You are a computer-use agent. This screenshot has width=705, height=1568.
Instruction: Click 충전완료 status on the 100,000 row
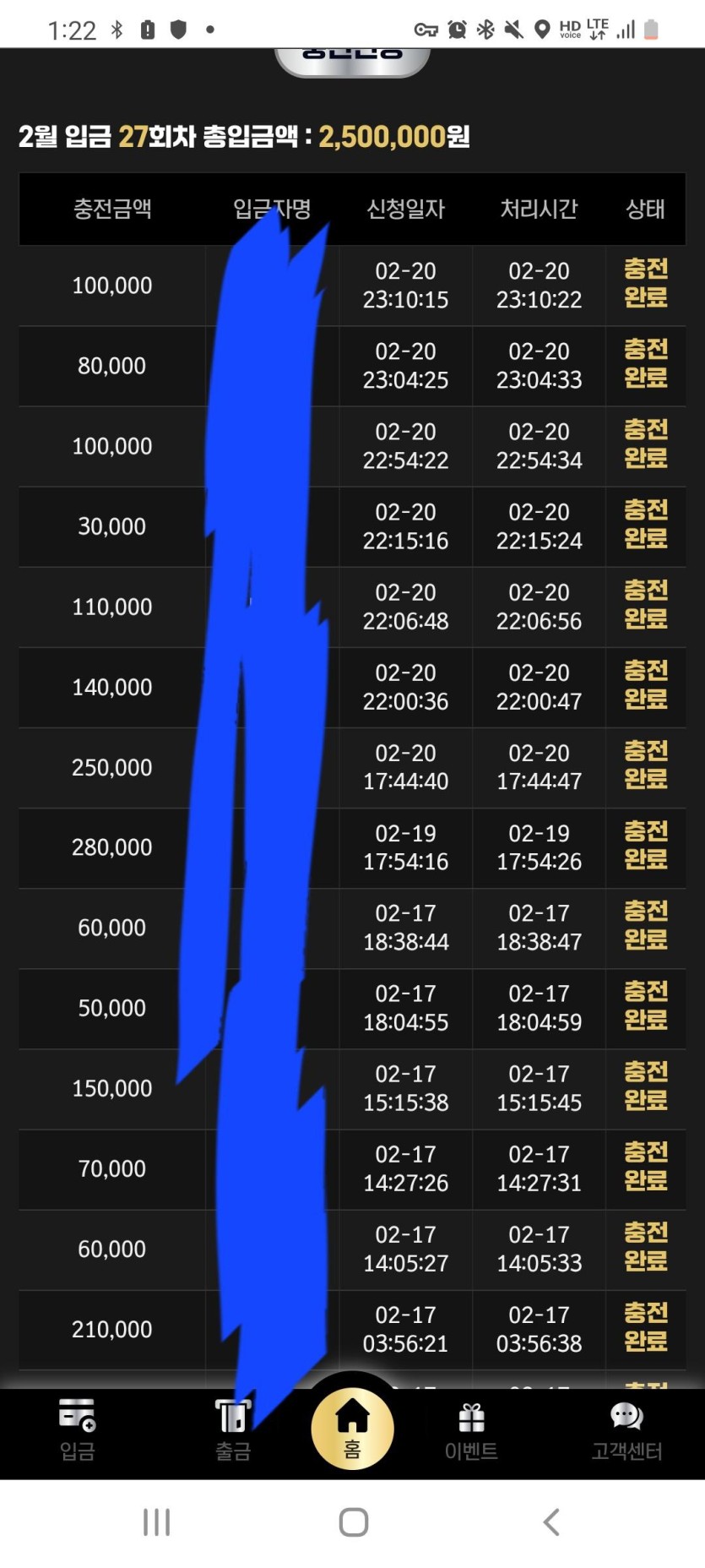(647, 285)
